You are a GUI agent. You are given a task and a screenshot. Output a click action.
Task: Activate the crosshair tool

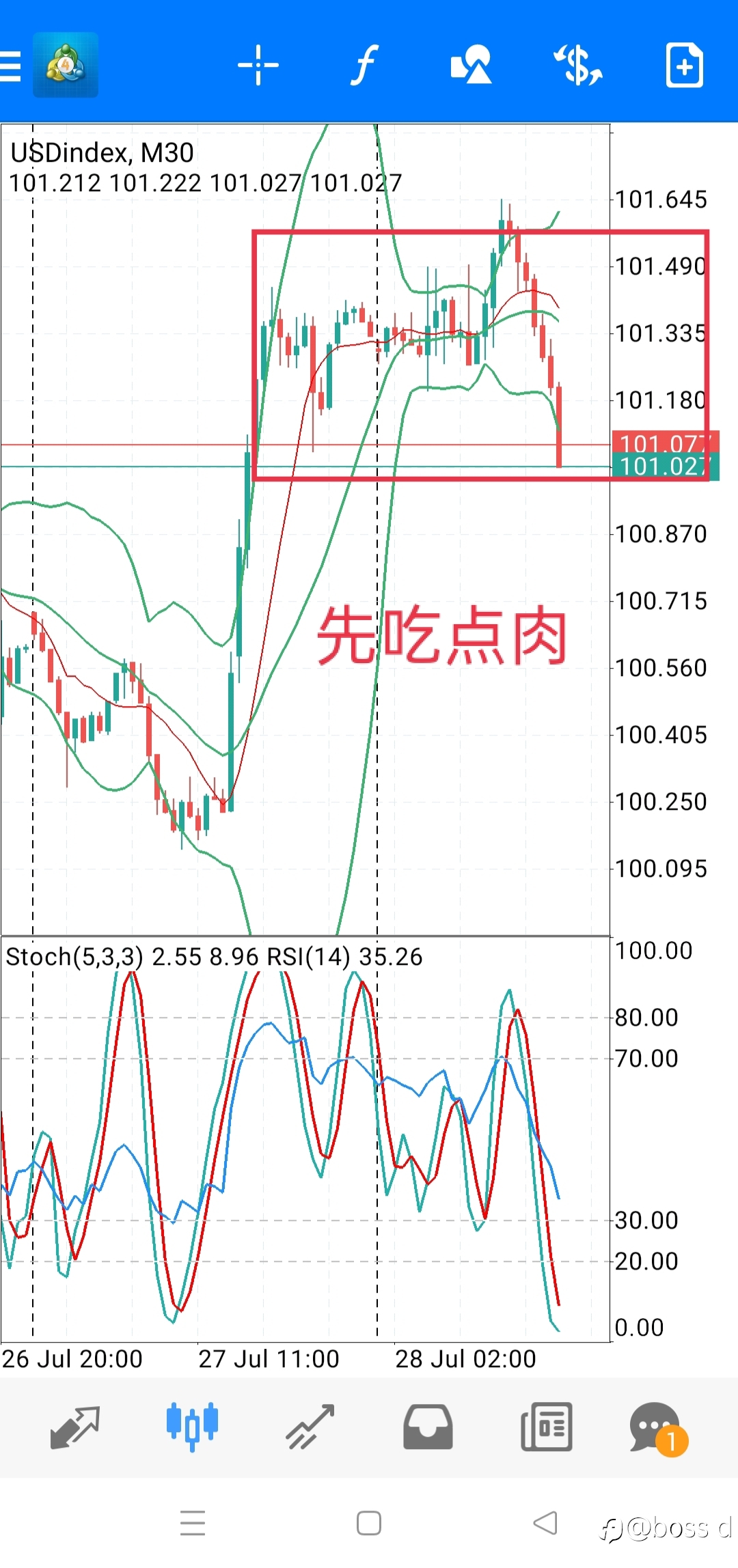(x=258, y=66)
